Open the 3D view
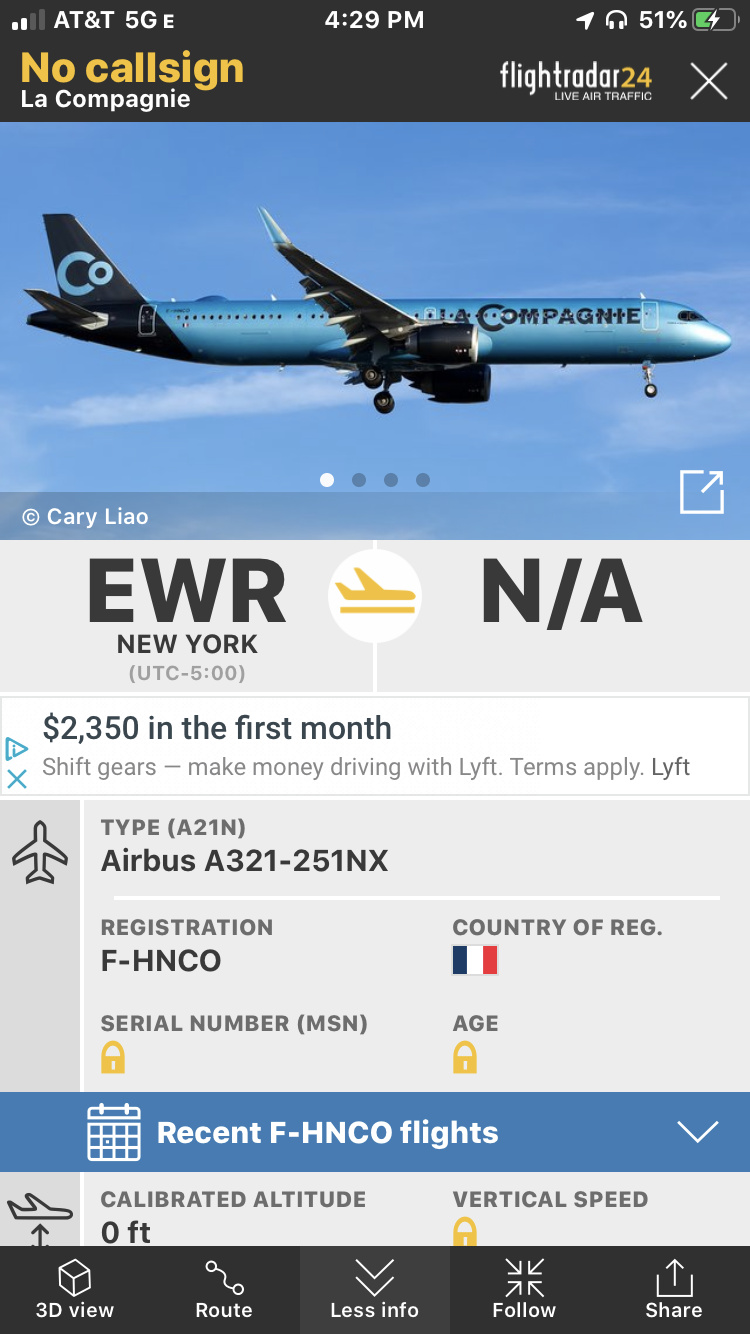 coord(75,1290)
